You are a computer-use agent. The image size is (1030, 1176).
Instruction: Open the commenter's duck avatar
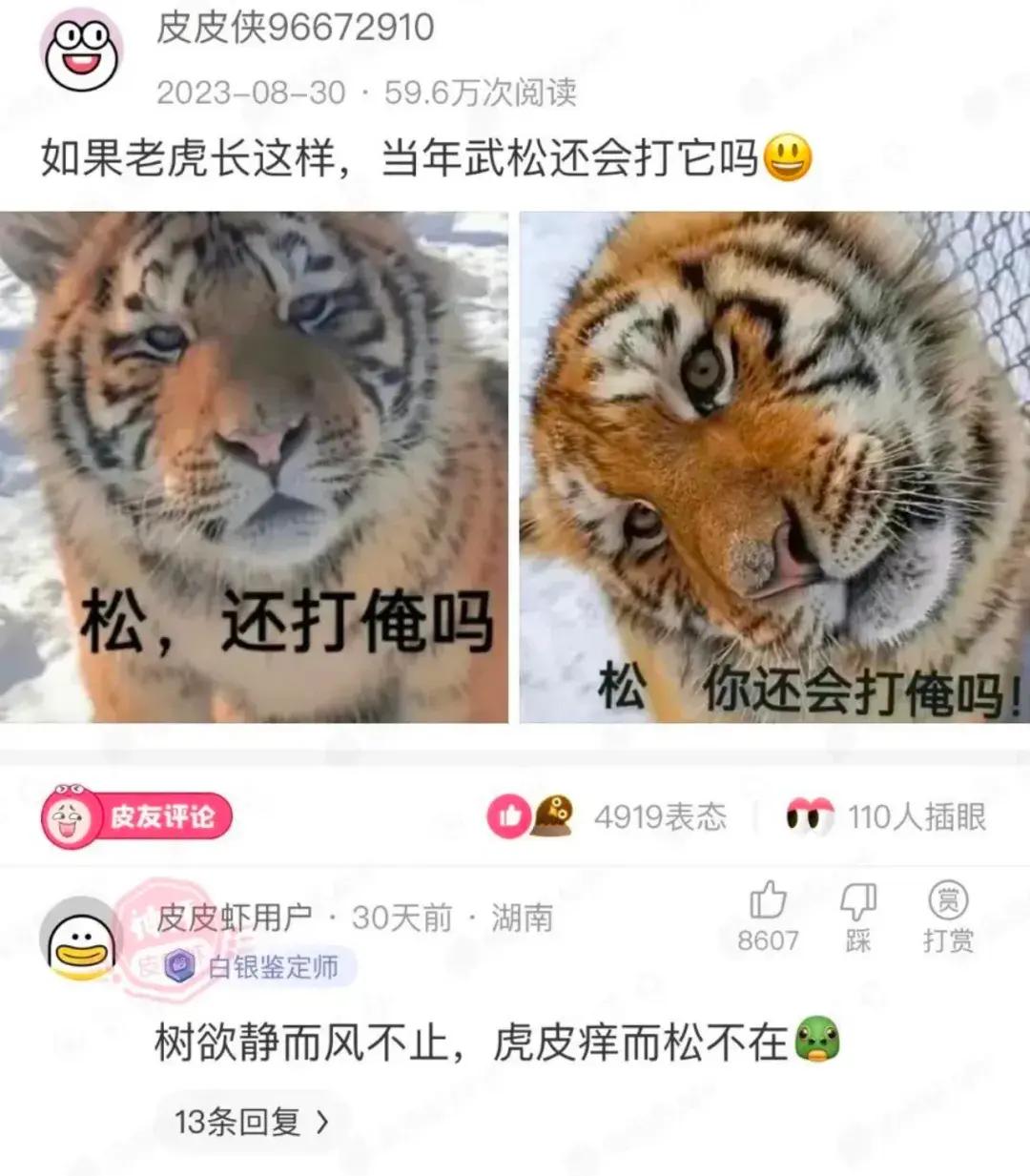(x=83, y=938)
